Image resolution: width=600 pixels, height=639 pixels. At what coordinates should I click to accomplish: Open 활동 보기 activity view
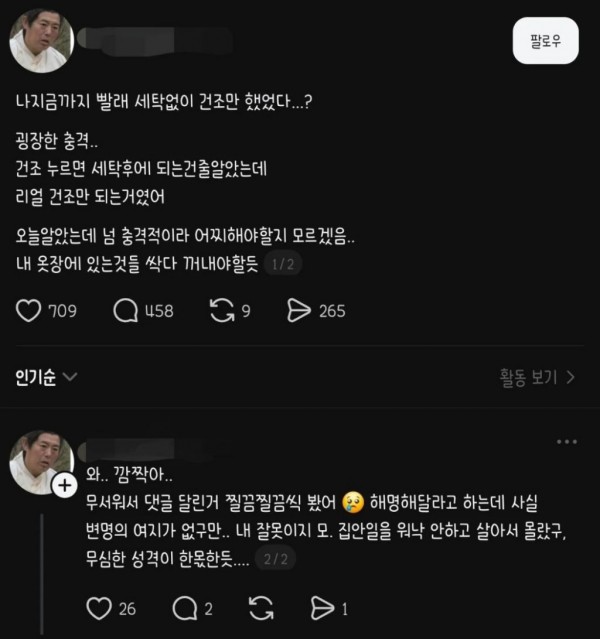537,377
